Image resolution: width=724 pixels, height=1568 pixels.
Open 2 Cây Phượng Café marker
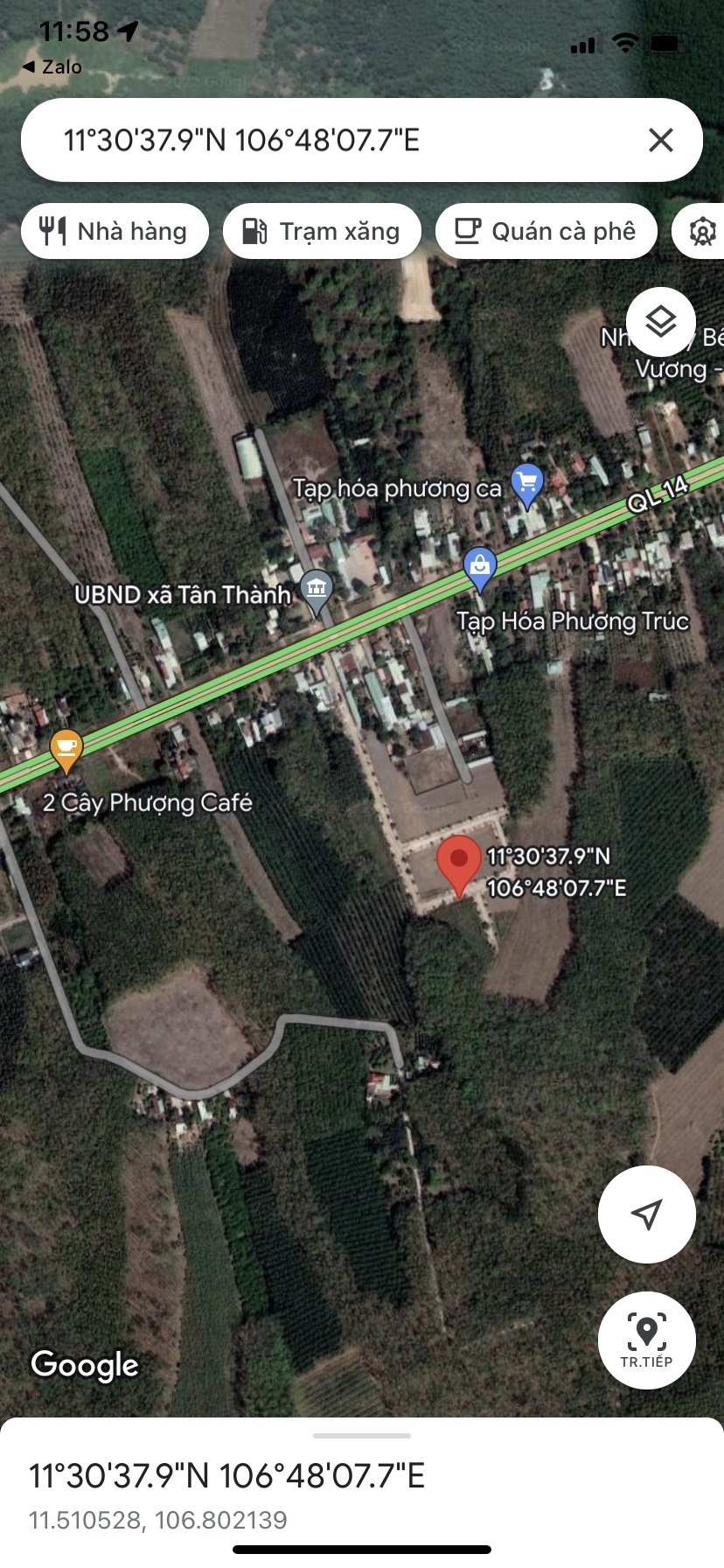(x=66, y=749)
